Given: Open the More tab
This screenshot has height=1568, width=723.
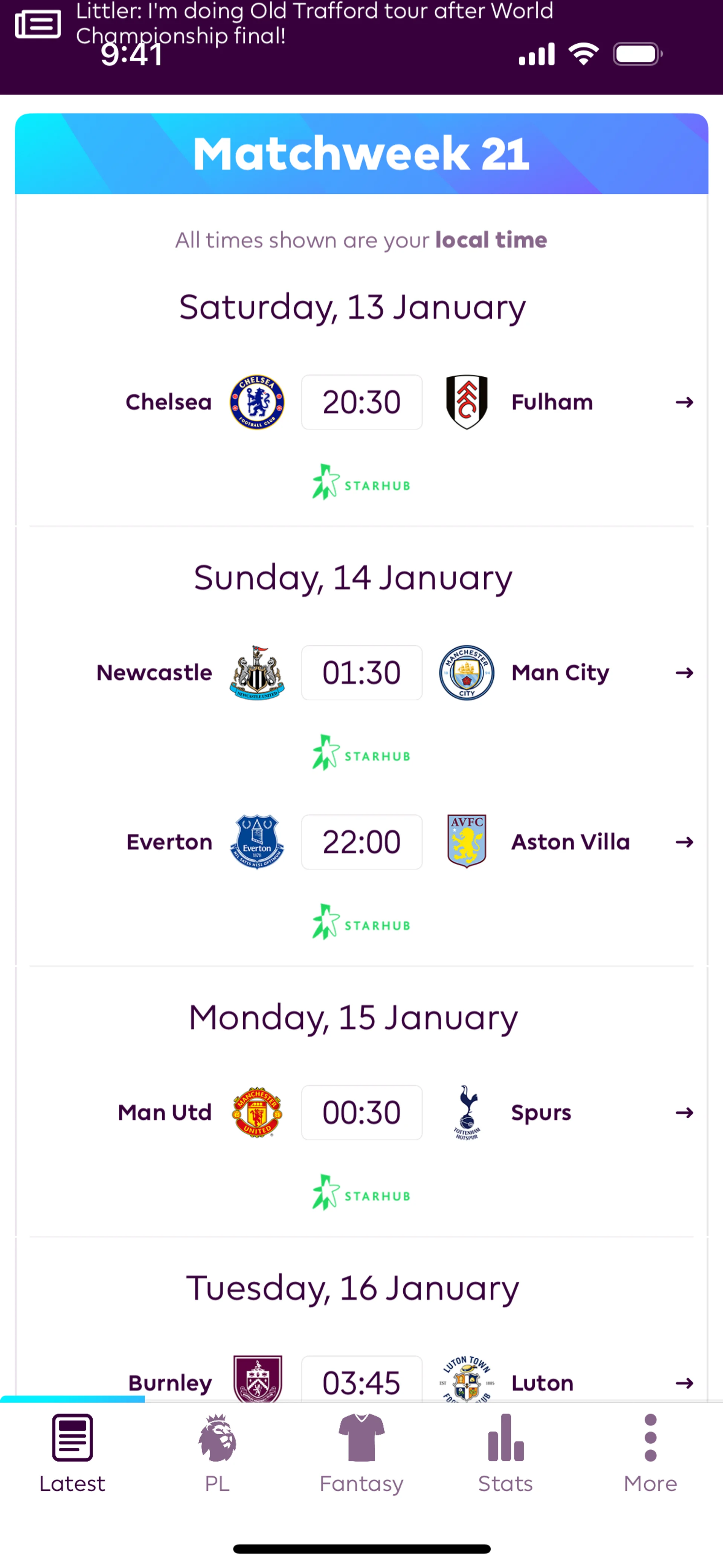Looking at the screenshot, I should [x=650, y=1454].
